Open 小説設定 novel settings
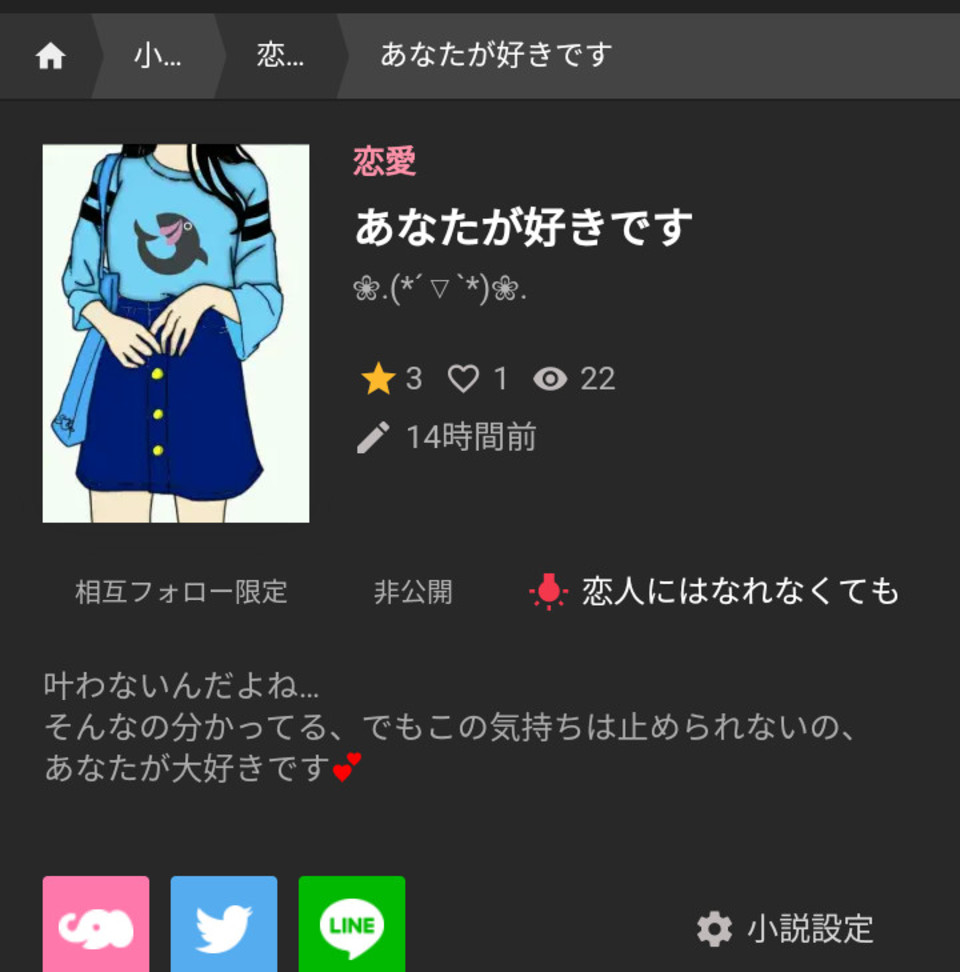The width and height of the screenshot is (960, 972). [x=786, y=929]
